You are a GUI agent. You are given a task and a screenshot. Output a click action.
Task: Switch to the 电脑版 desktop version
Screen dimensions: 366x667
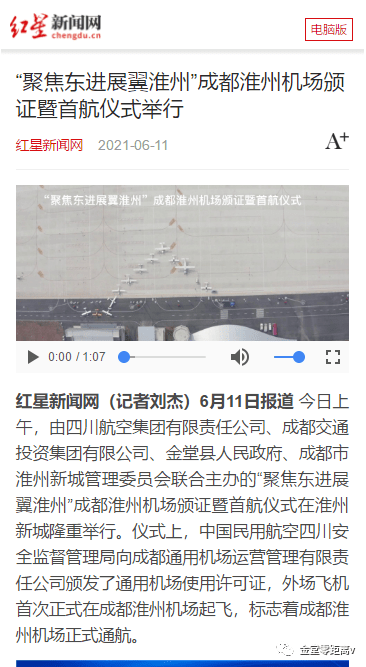(x=329, y=29)
